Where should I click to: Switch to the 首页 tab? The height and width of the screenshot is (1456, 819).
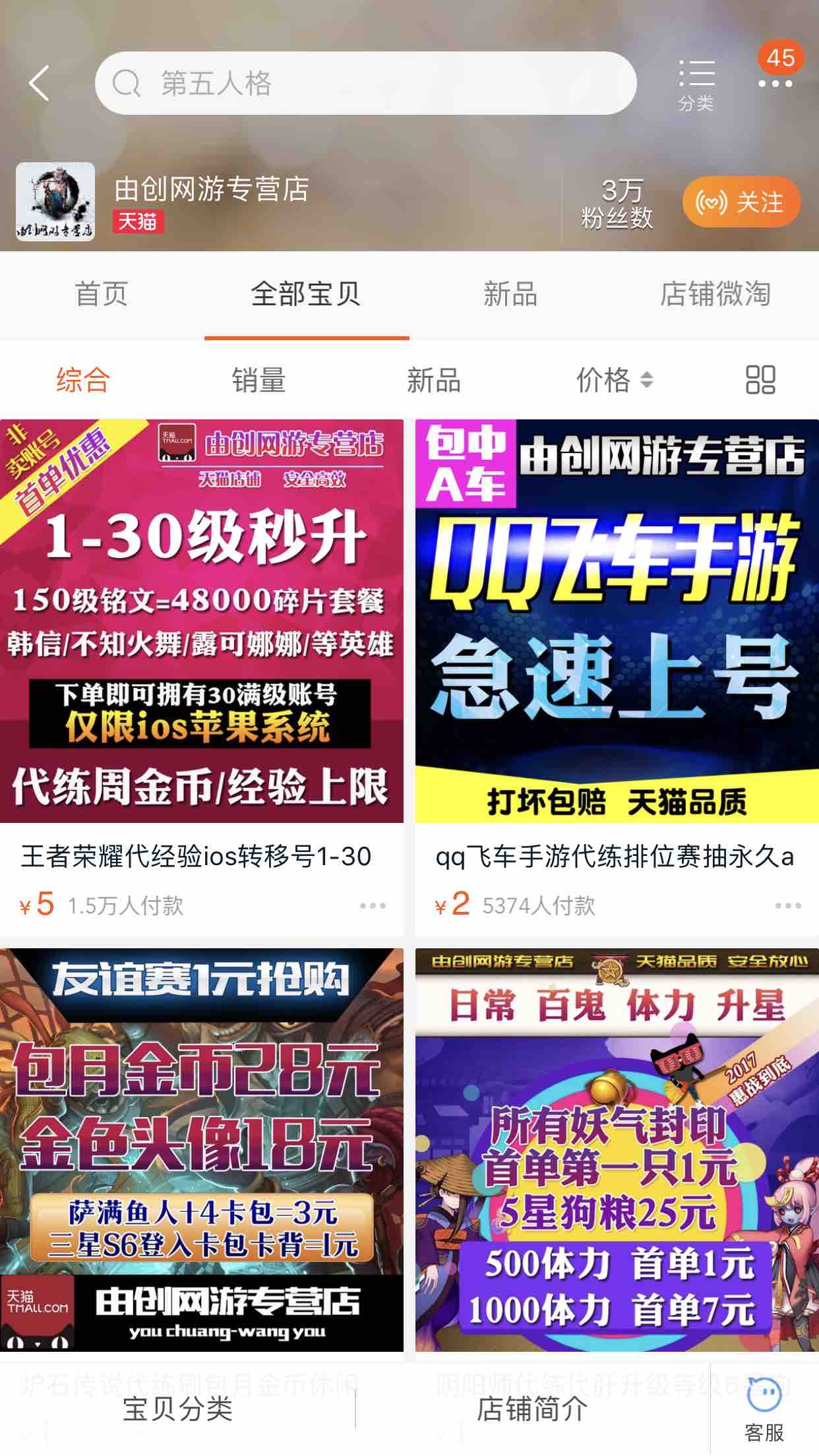point(102,294)
